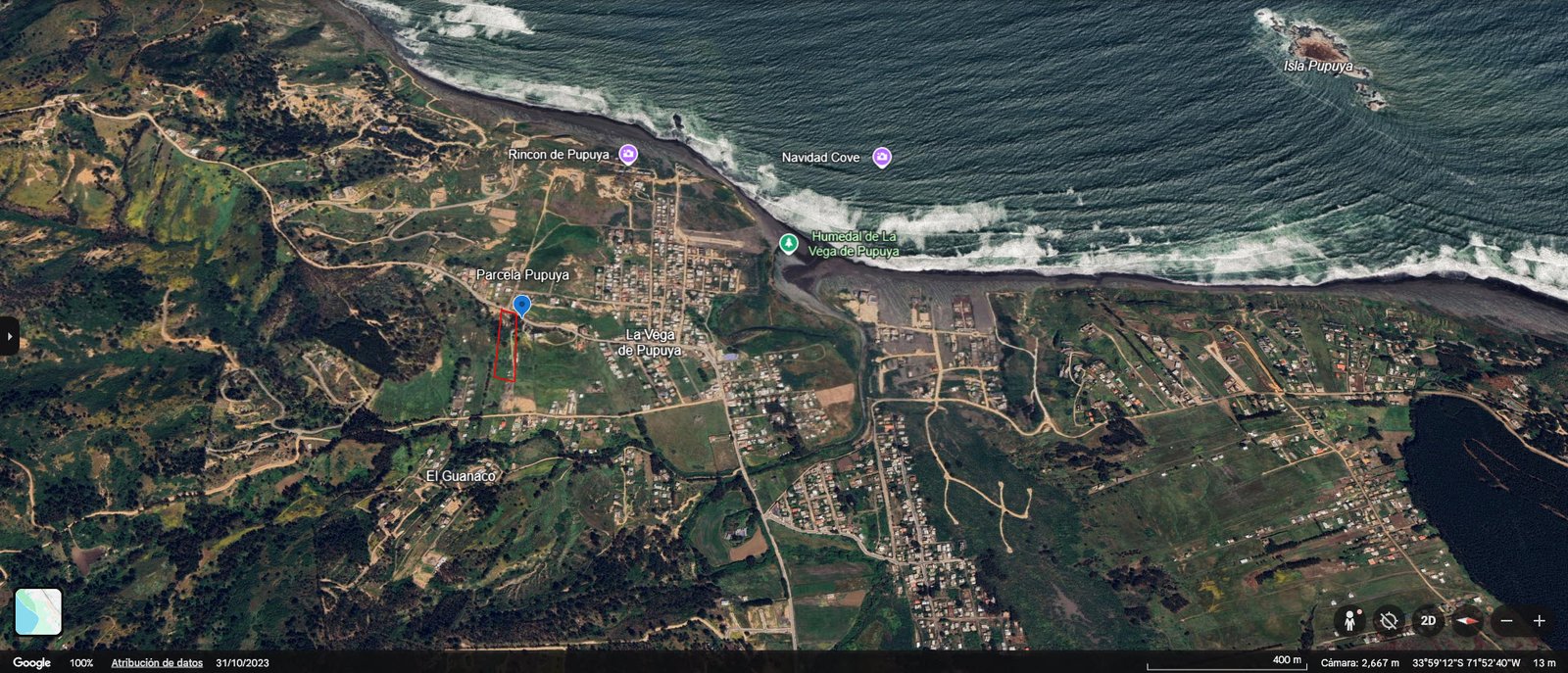This screenshot has width=1568, height=673.
Task: Open the Atribución de datos link
Action: tap(157, 663)
